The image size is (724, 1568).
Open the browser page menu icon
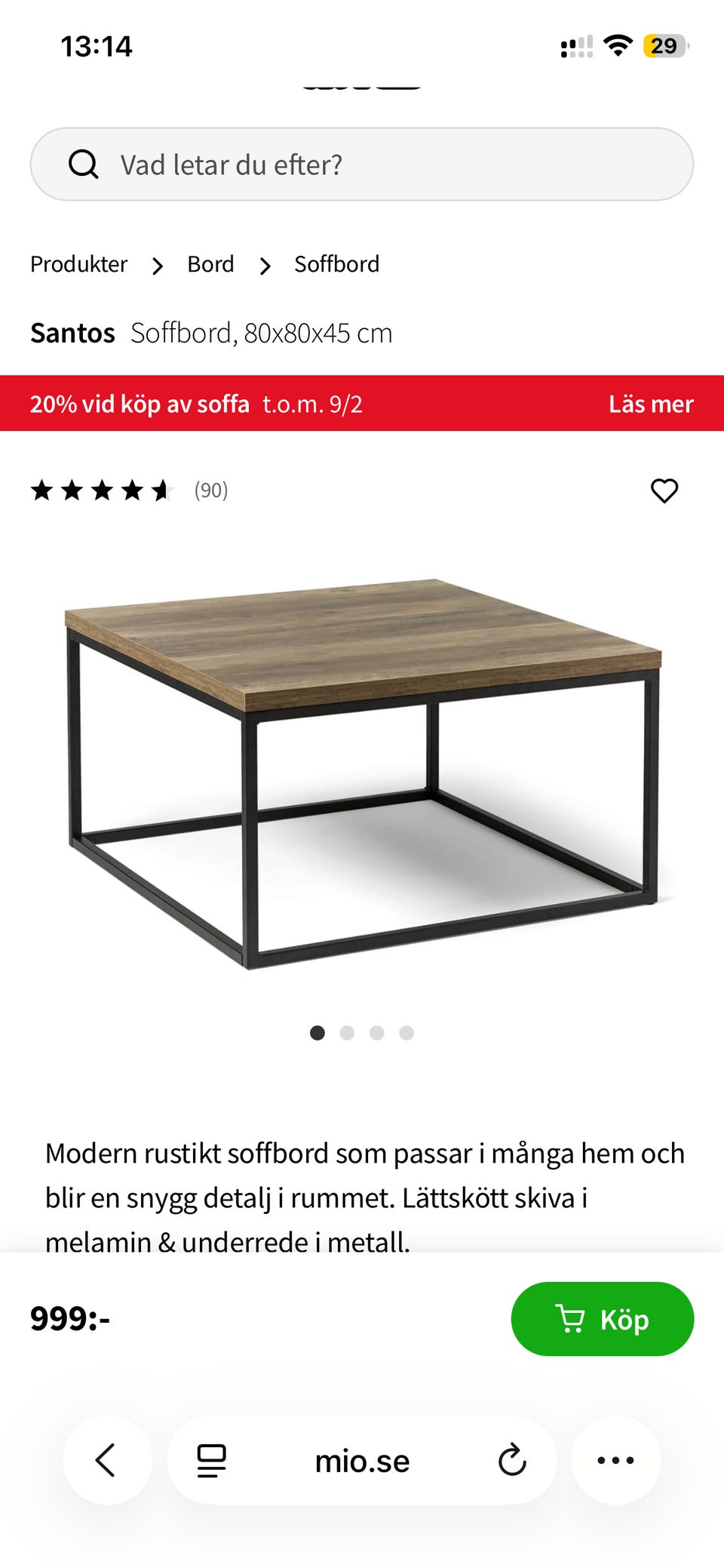[211, 1460]
